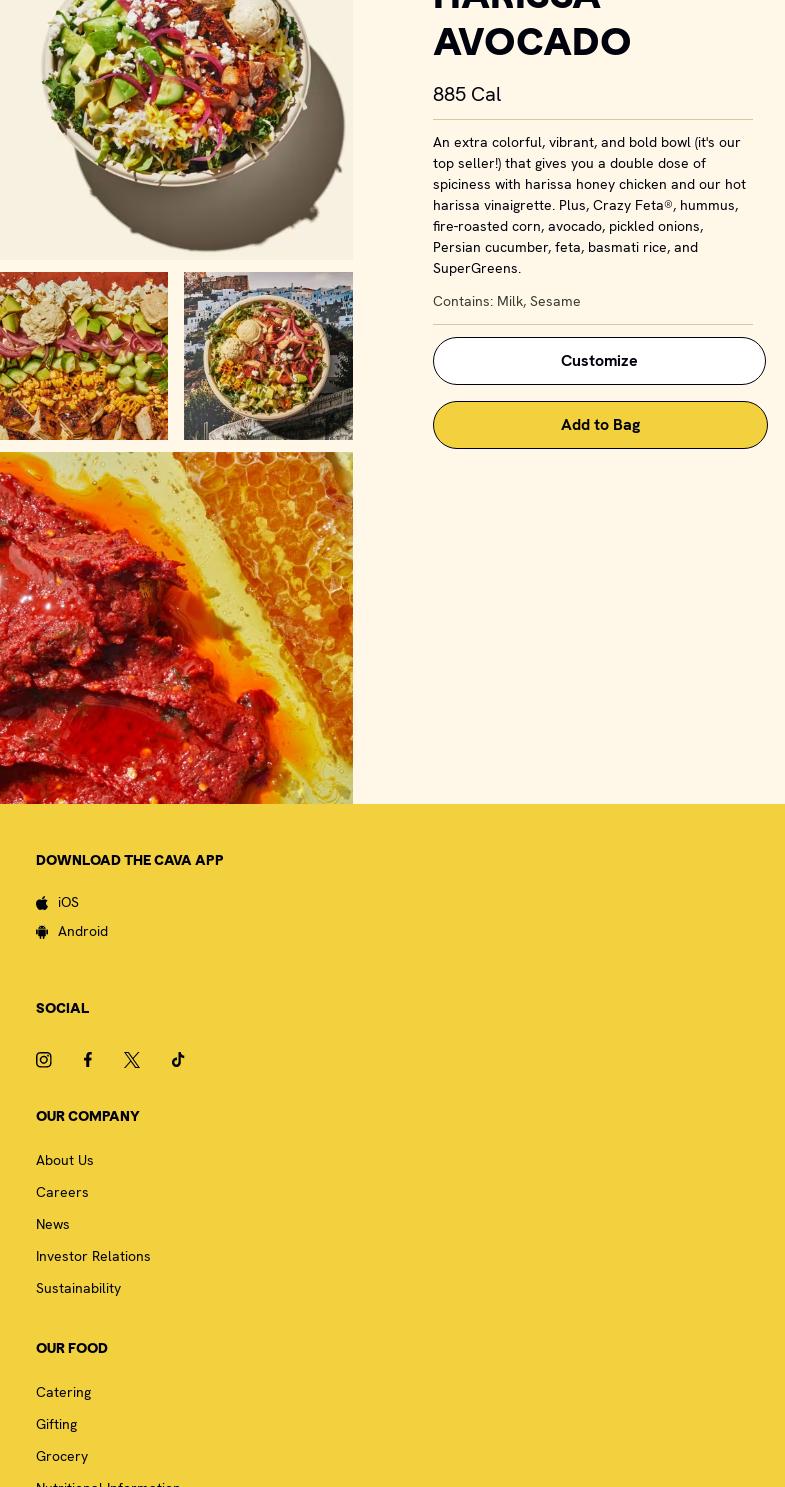Open the Android app download link
This screenshot has height=1487, width=785.
(x=82, y=932)
